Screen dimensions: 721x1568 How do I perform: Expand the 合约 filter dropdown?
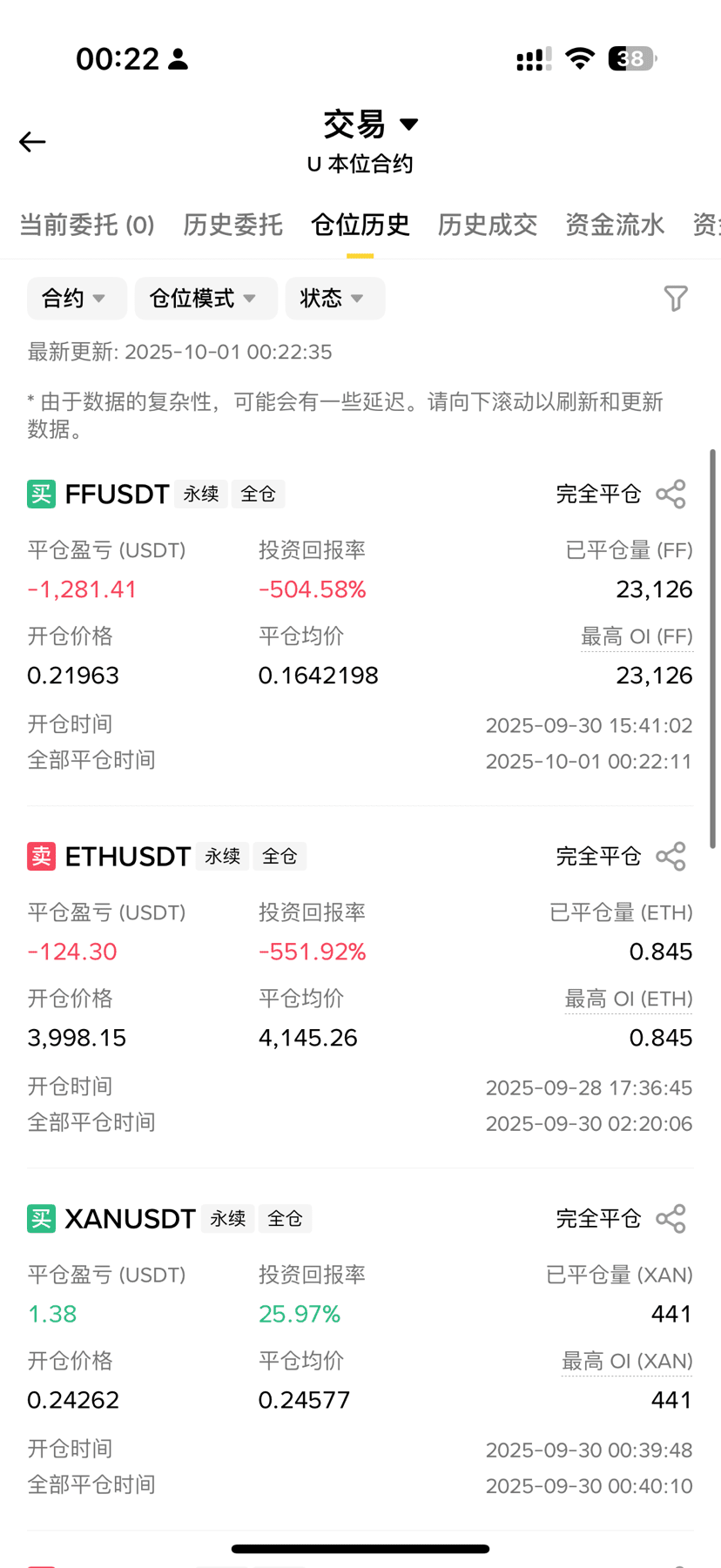coord(77,299)
